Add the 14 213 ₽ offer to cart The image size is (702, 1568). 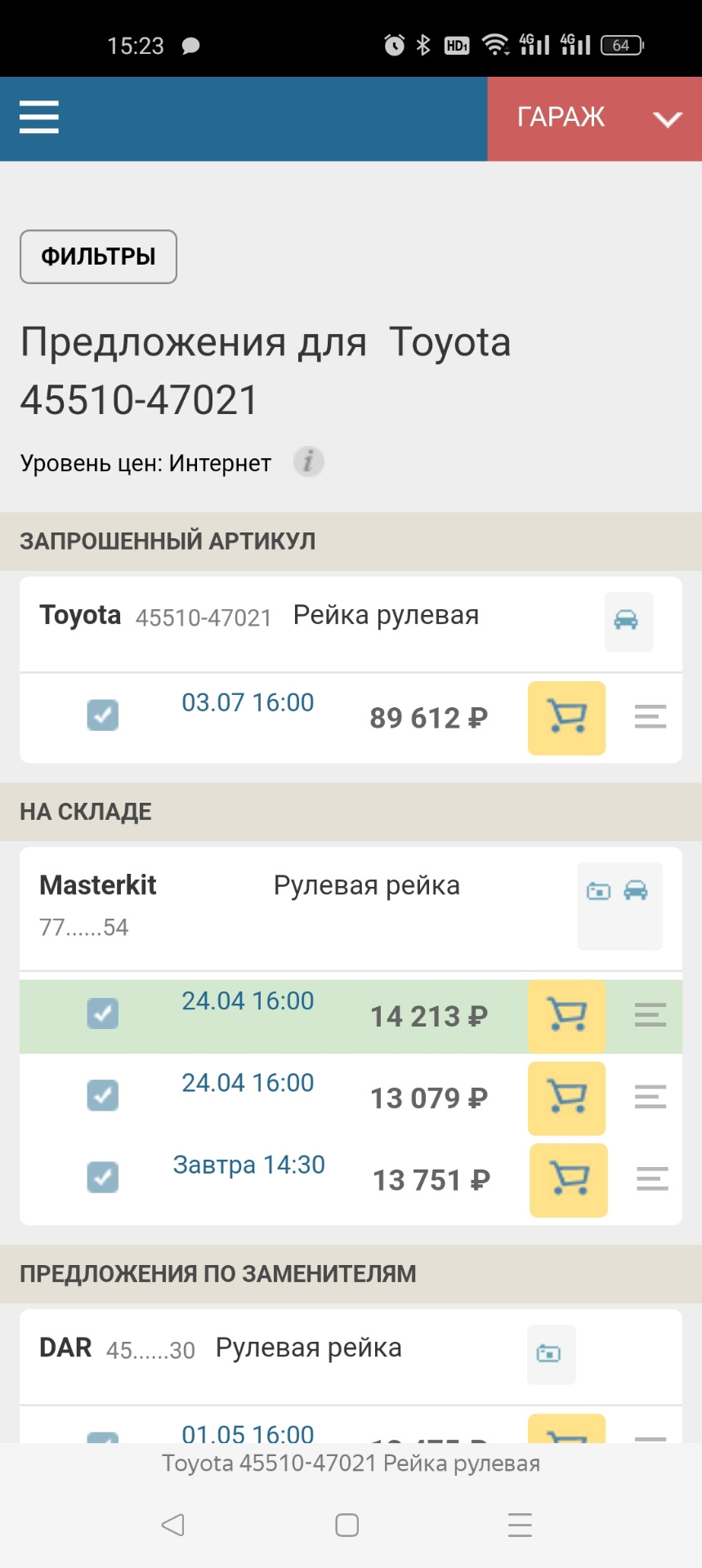click(566, 1016)
